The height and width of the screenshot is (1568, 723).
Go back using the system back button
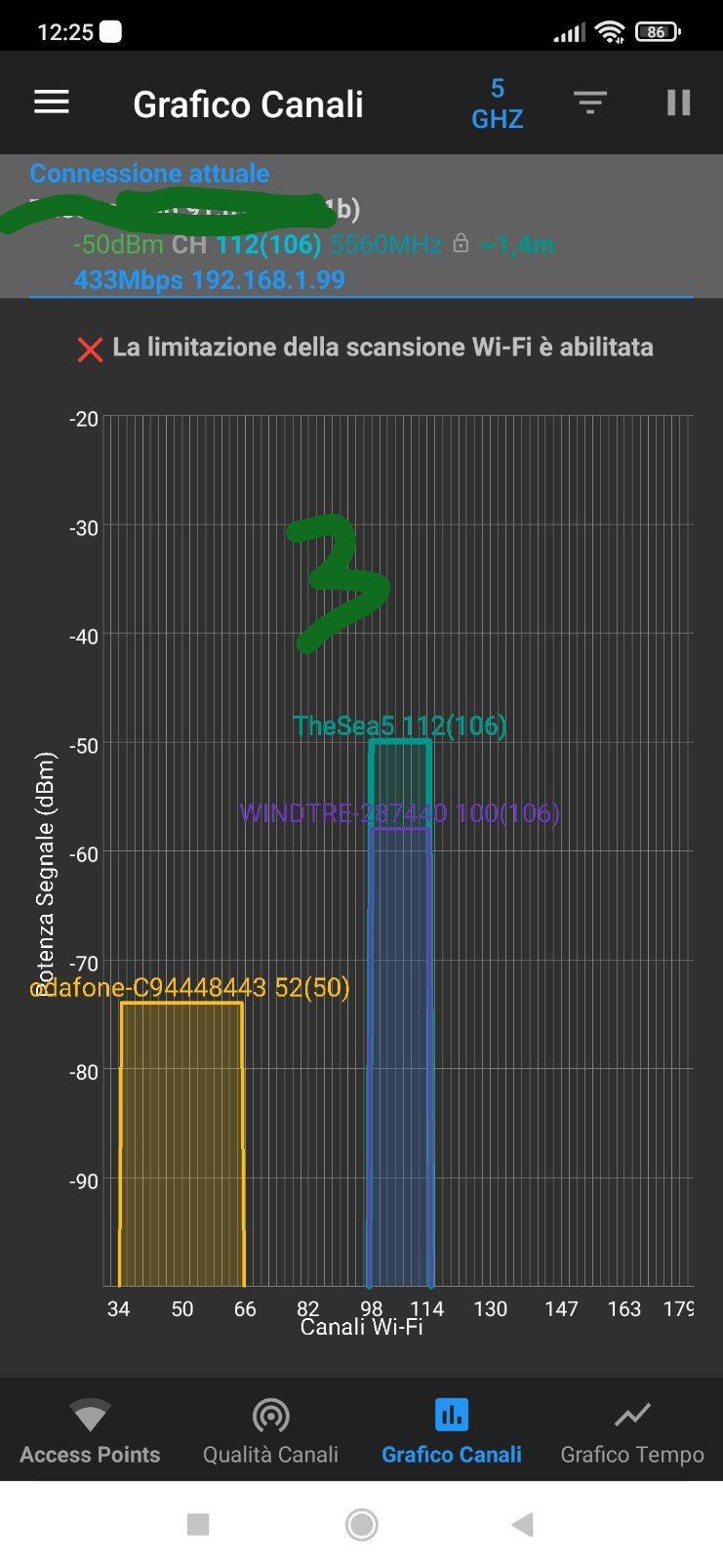[x=523, y=1524]
